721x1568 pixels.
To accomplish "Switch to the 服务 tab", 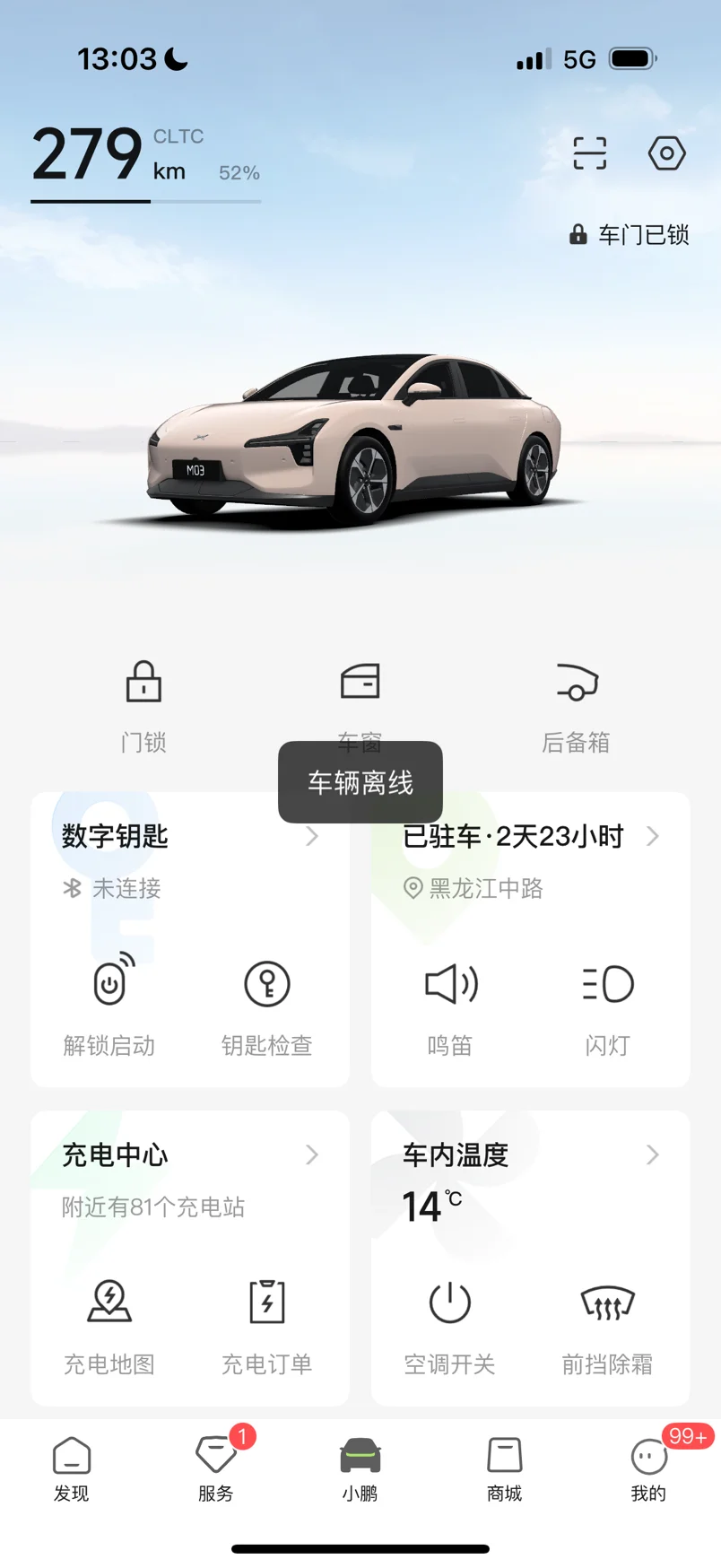I will (216, 1468).
